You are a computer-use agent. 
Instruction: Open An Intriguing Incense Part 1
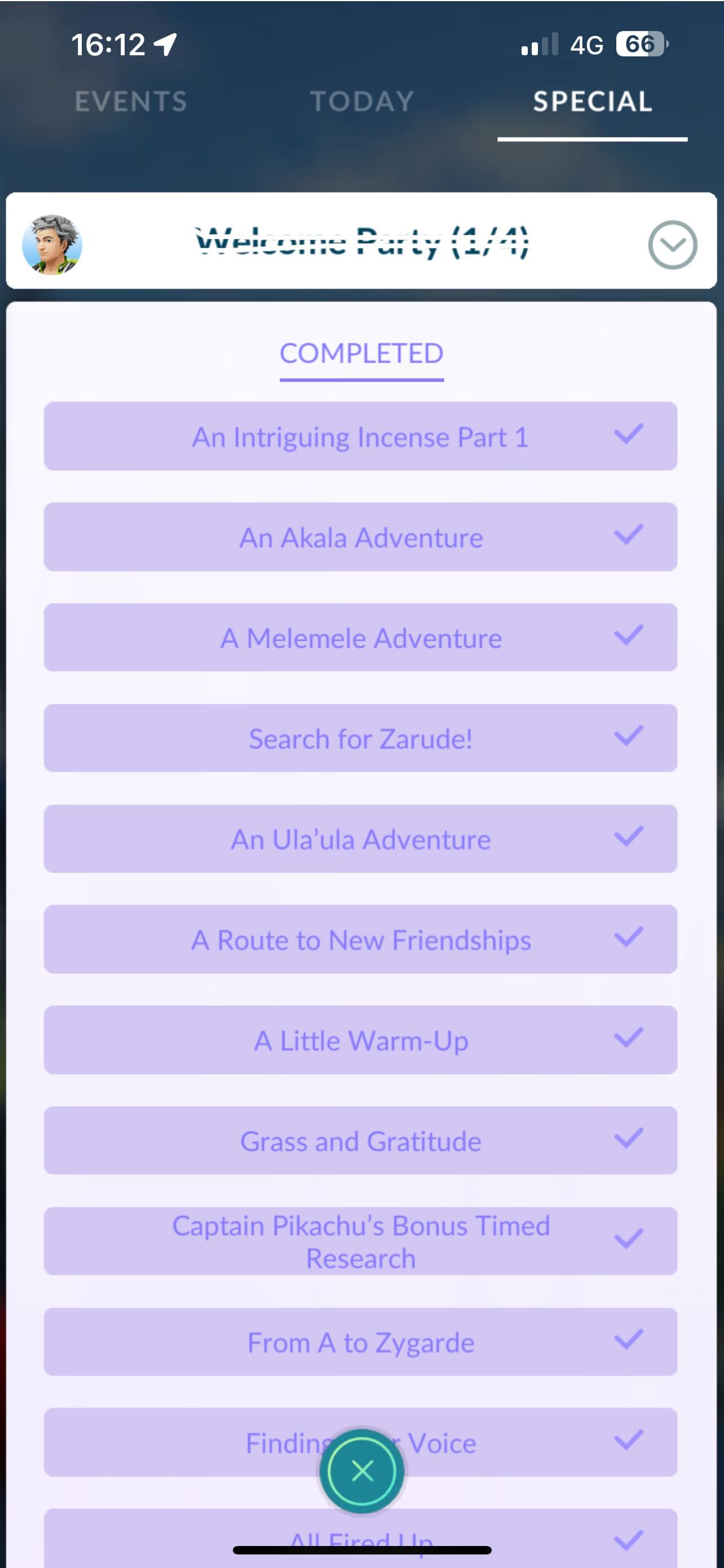(x=360, y=437)
